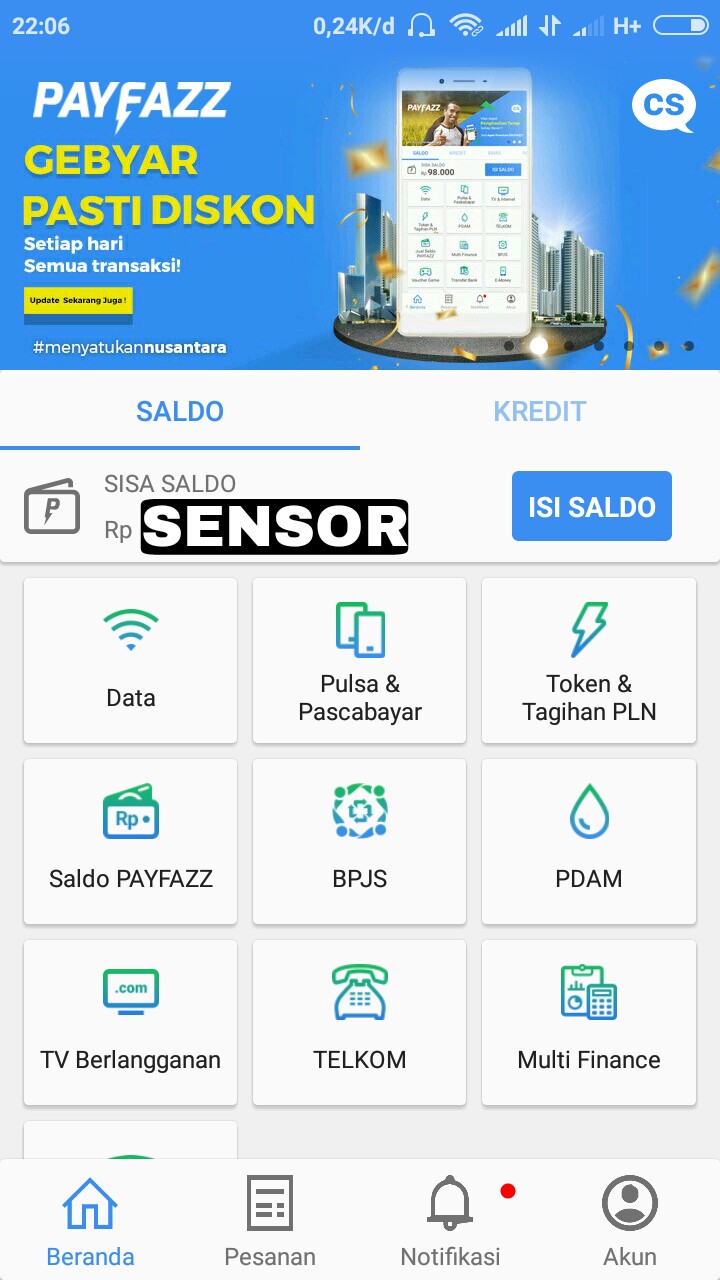This screenshot has width=720, height=1280.
Task: Open TV Berlangganan
Action: pos(130,1022)
